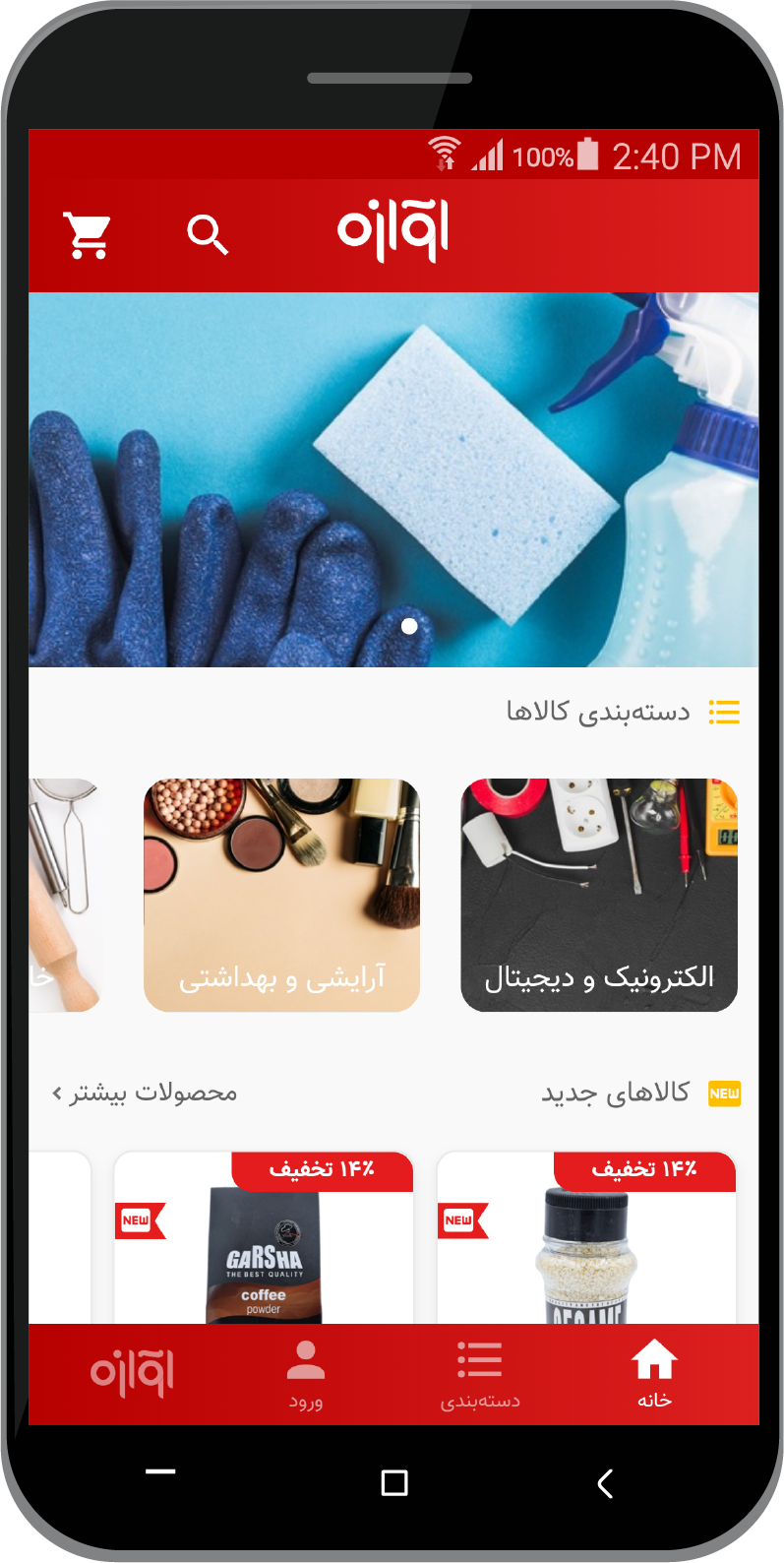Viewport: 784px width, 1563px height.
Task: Switch to خانه tab
Action: click(x=654, y=1373)
